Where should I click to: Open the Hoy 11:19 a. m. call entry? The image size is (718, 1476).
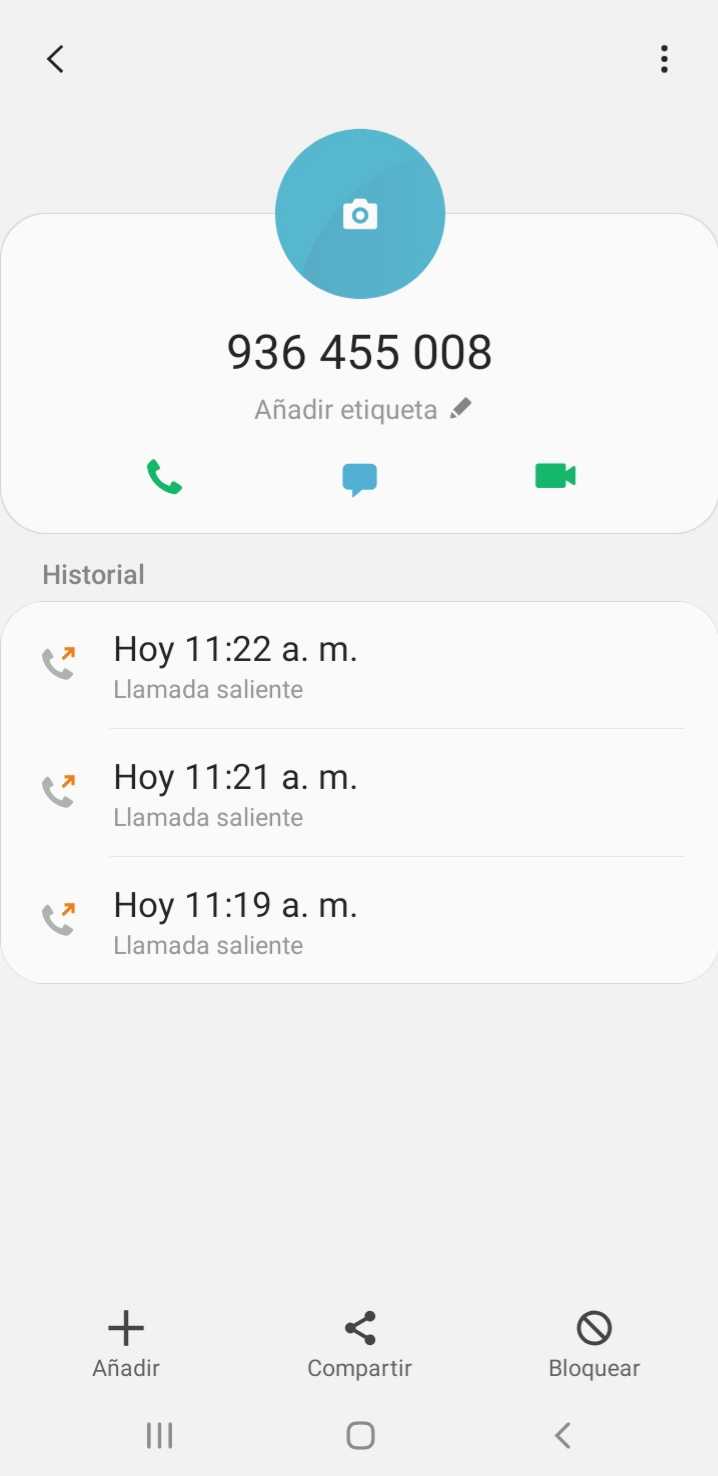pos(360,921)
